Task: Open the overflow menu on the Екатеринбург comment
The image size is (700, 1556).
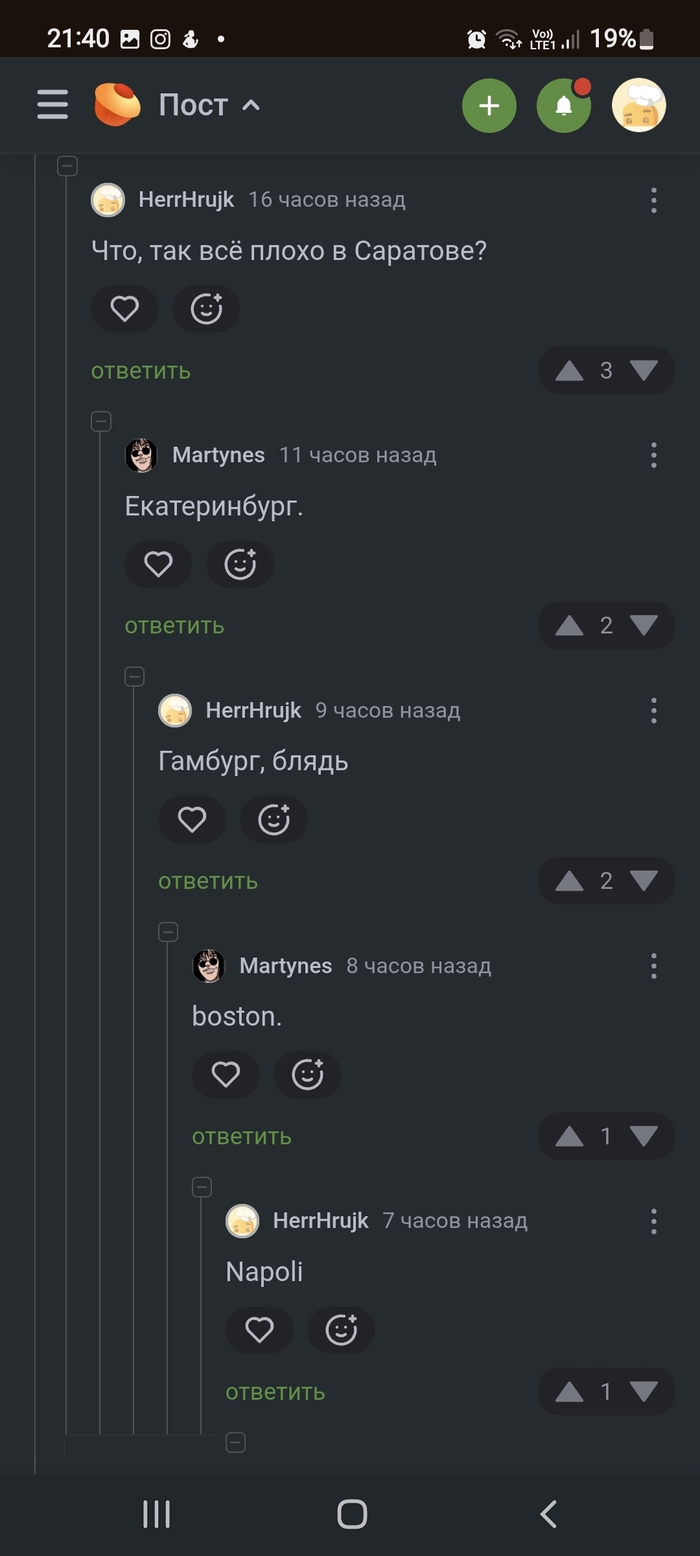Action: coord(653,456)
